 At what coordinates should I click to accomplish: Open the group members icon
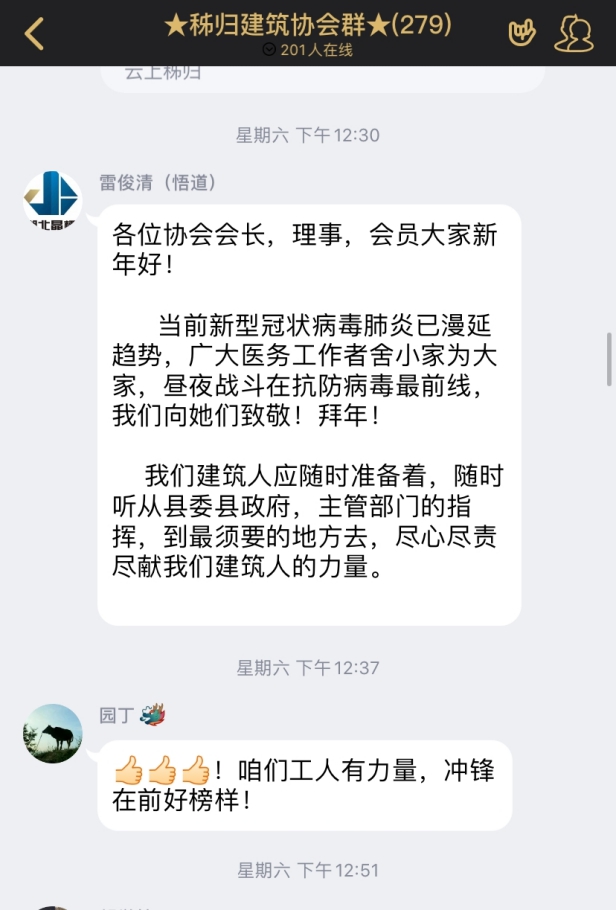[573, 33]
